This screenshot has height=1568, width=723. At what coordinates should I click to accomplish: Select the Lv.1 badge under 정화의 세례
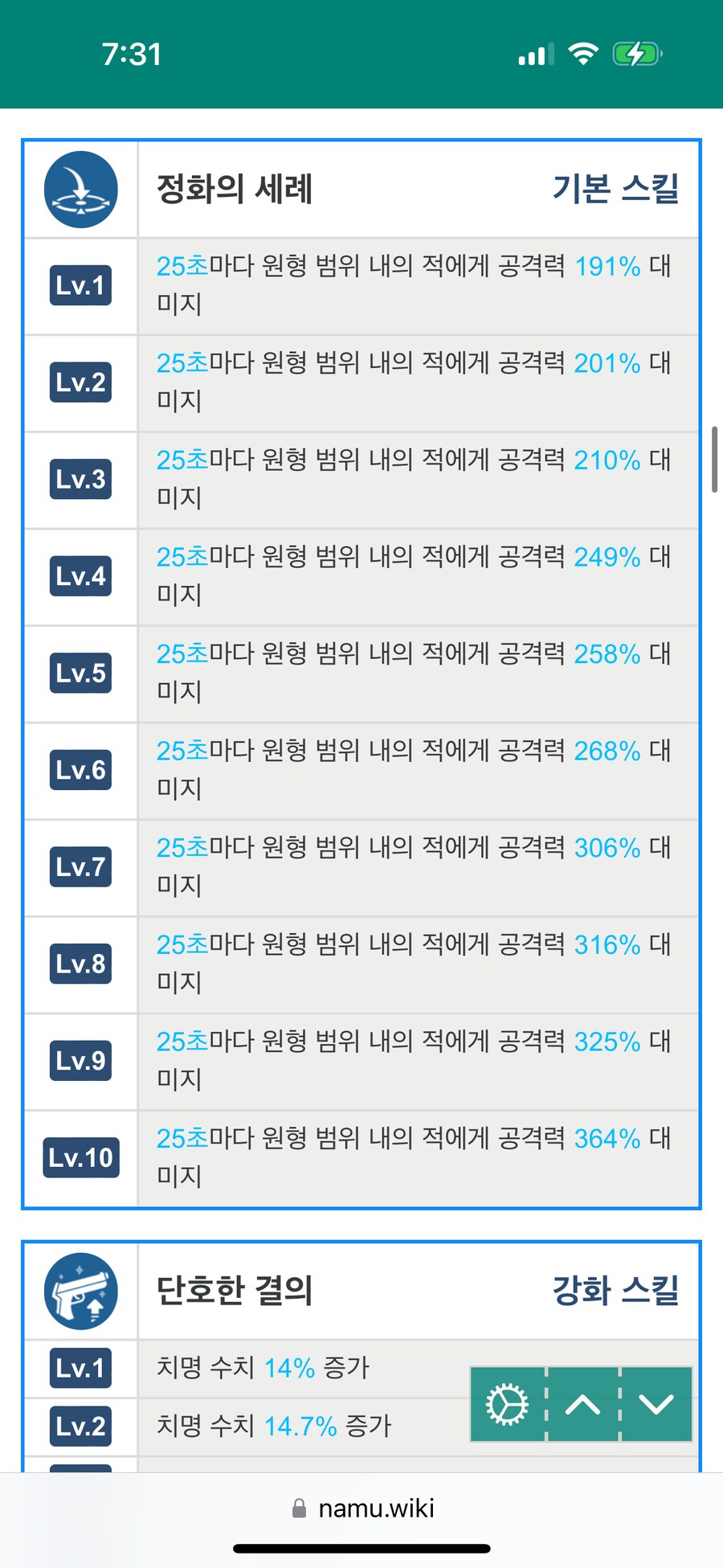[x=80, y=285]
